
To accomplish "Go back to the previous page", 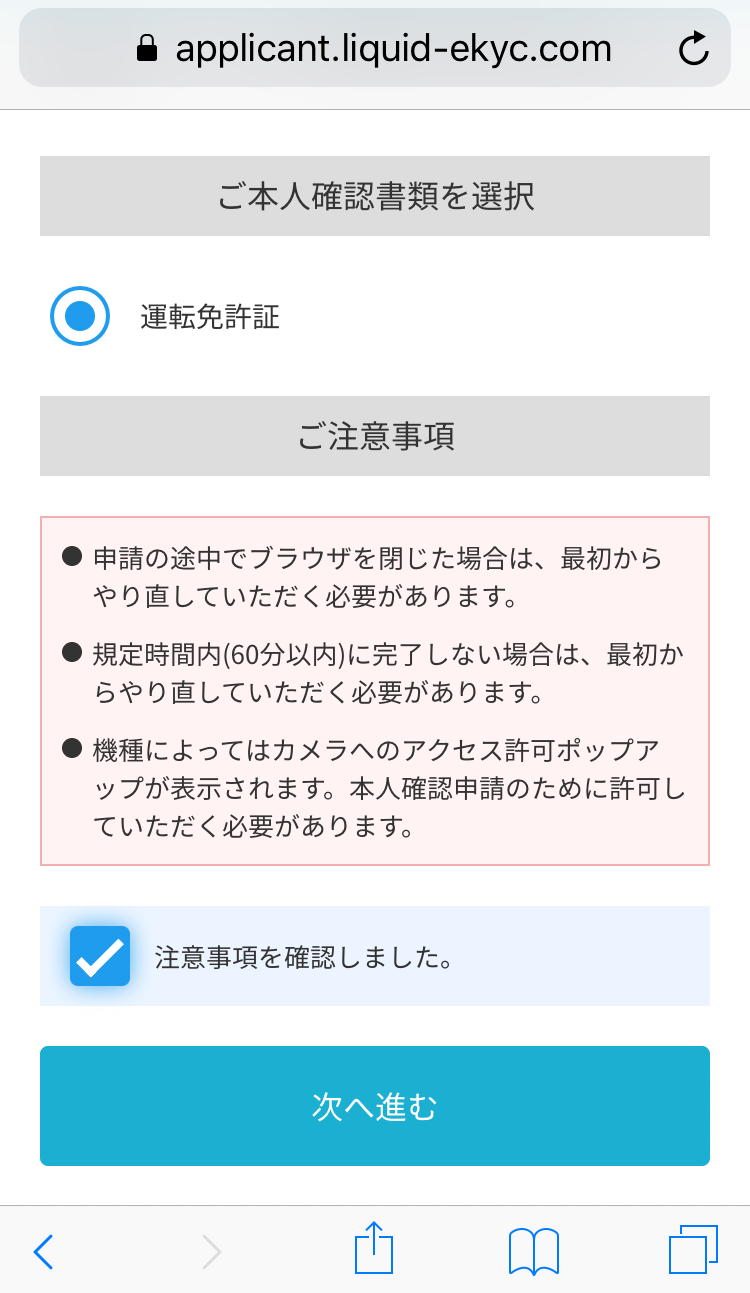I will (x=43, y=1250).
